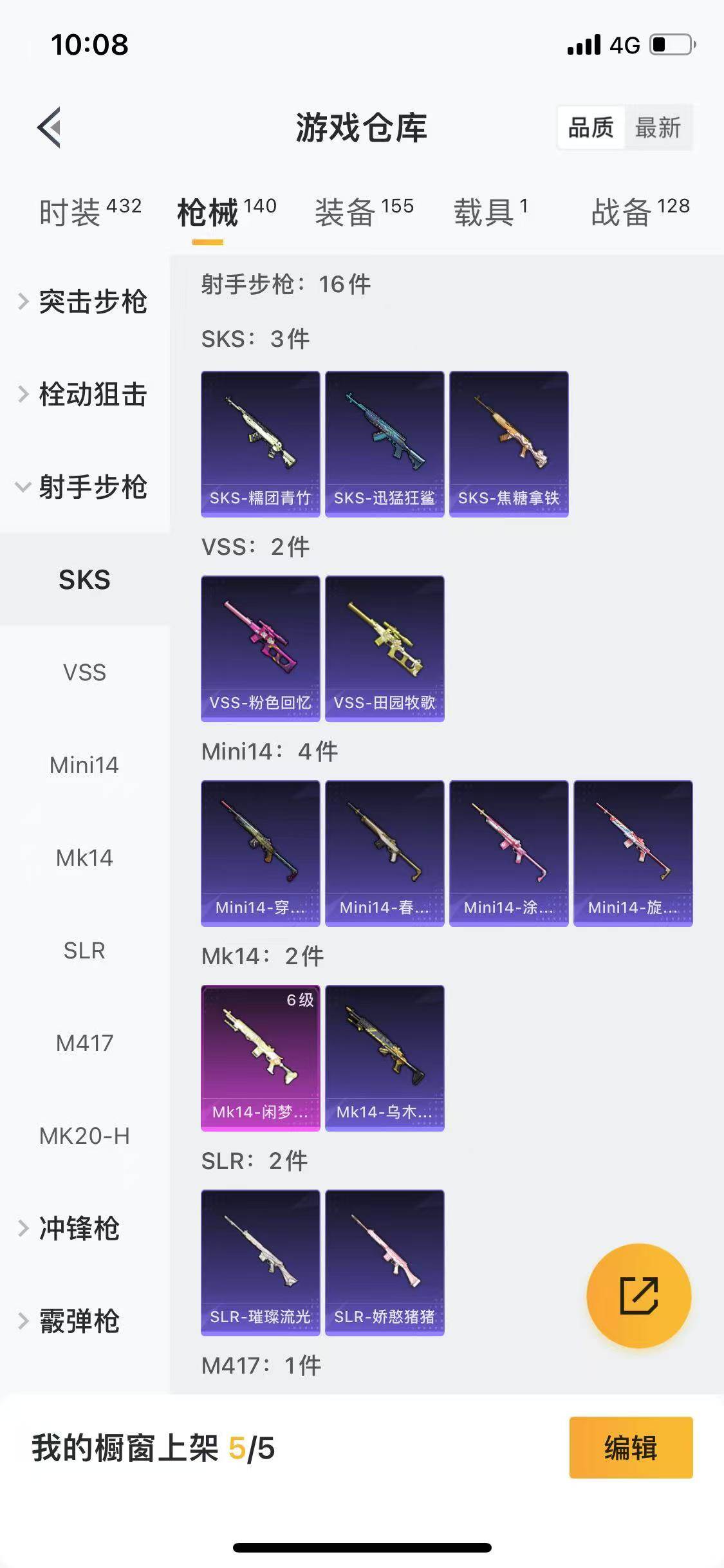The height and width of the screenshot is (1568, 724).
Task: Switch to the 时装 tab
Action: (x=90, y=212)
